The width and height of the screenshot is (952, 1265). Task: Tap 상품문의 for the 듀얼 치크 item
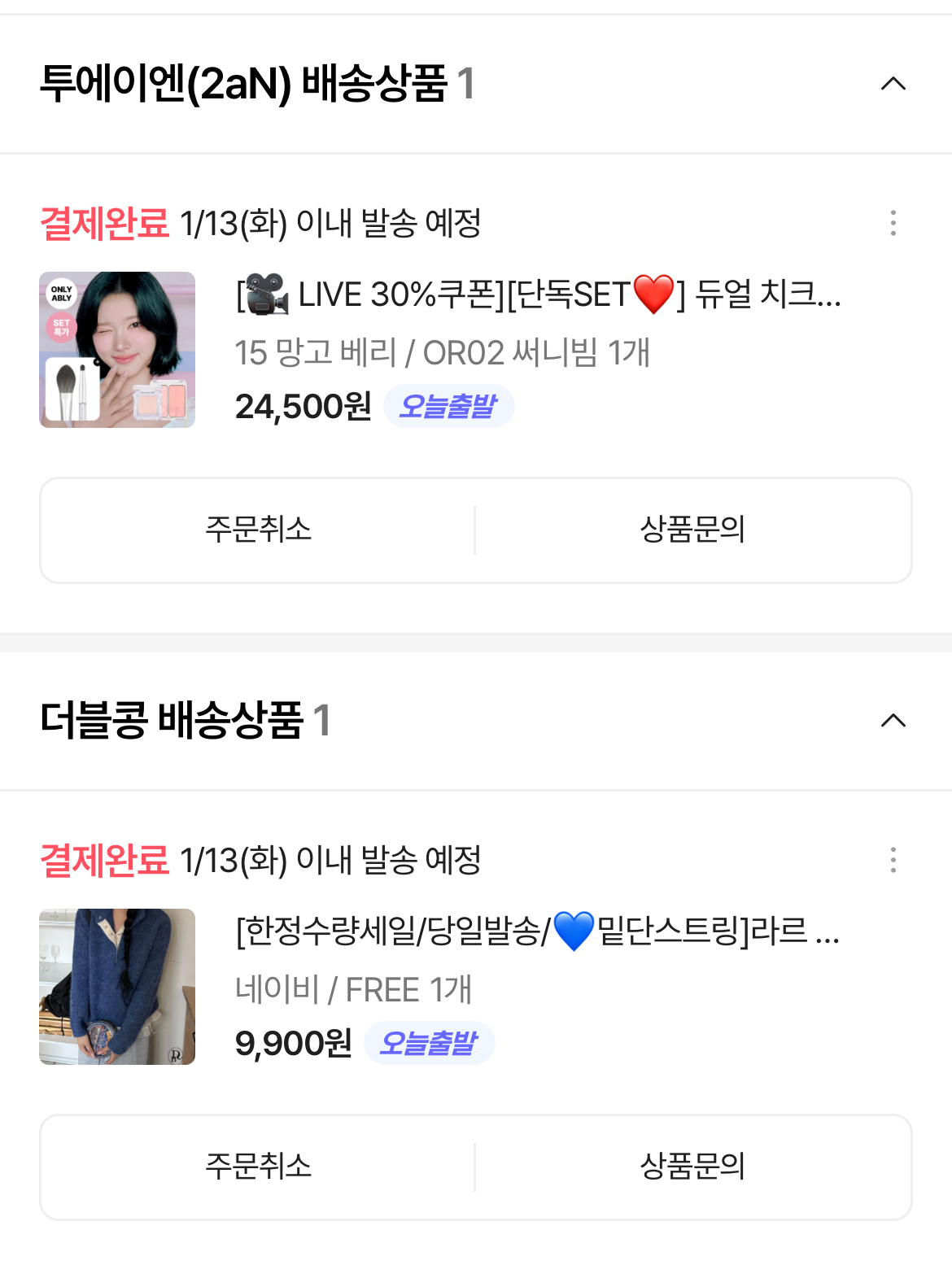coord(692,530)
